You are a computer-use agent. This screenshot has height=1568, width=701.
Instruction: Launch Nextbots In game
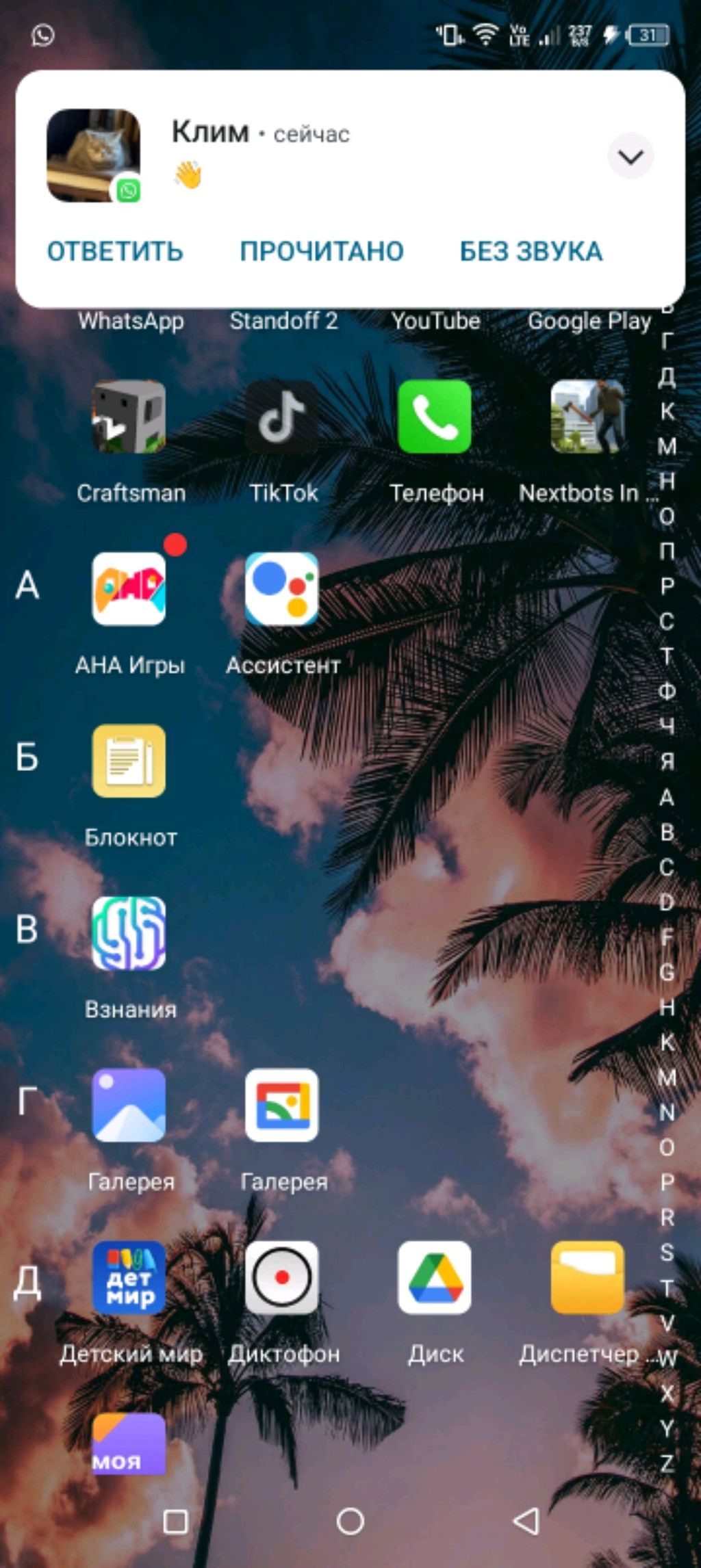click(587, 417)
